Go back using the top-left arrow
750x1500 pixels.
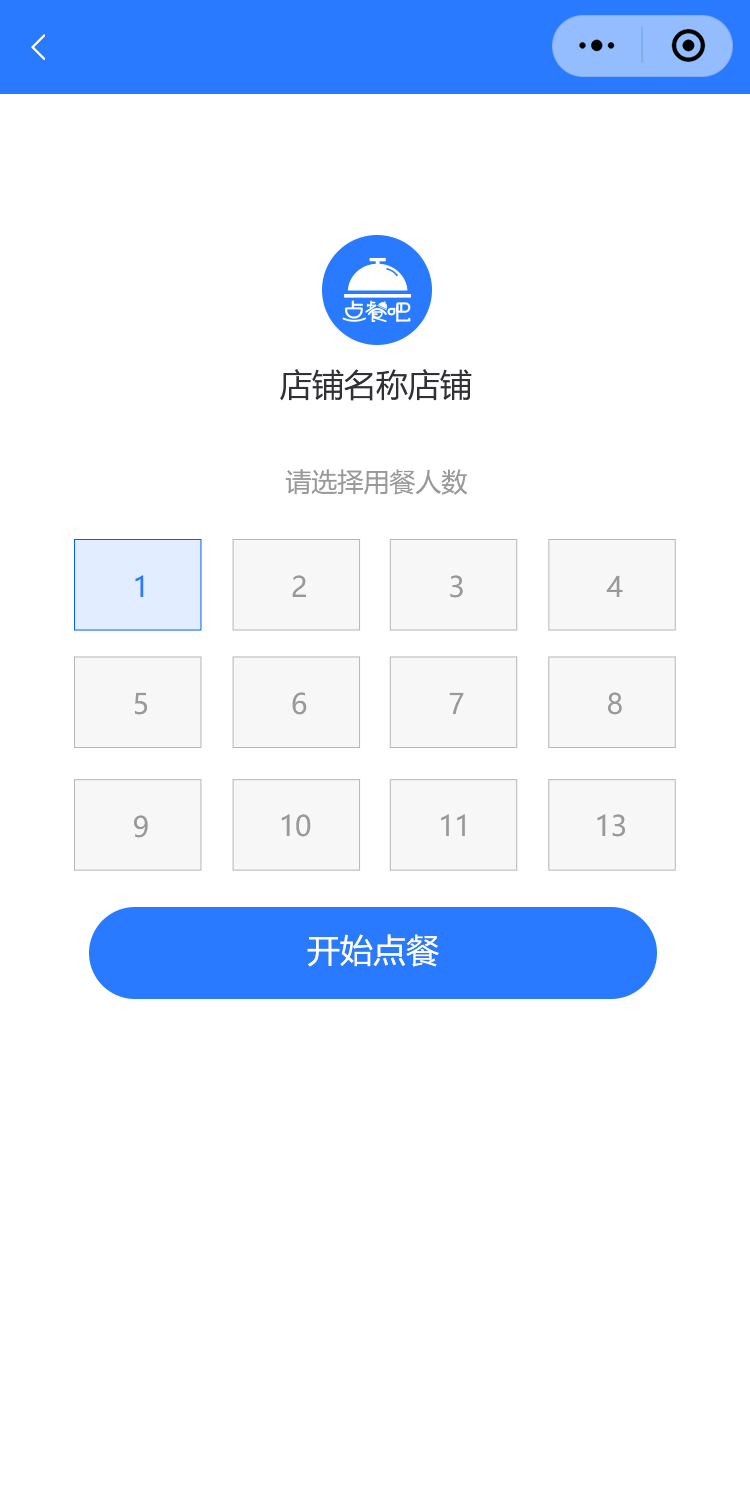pos(38,47)
